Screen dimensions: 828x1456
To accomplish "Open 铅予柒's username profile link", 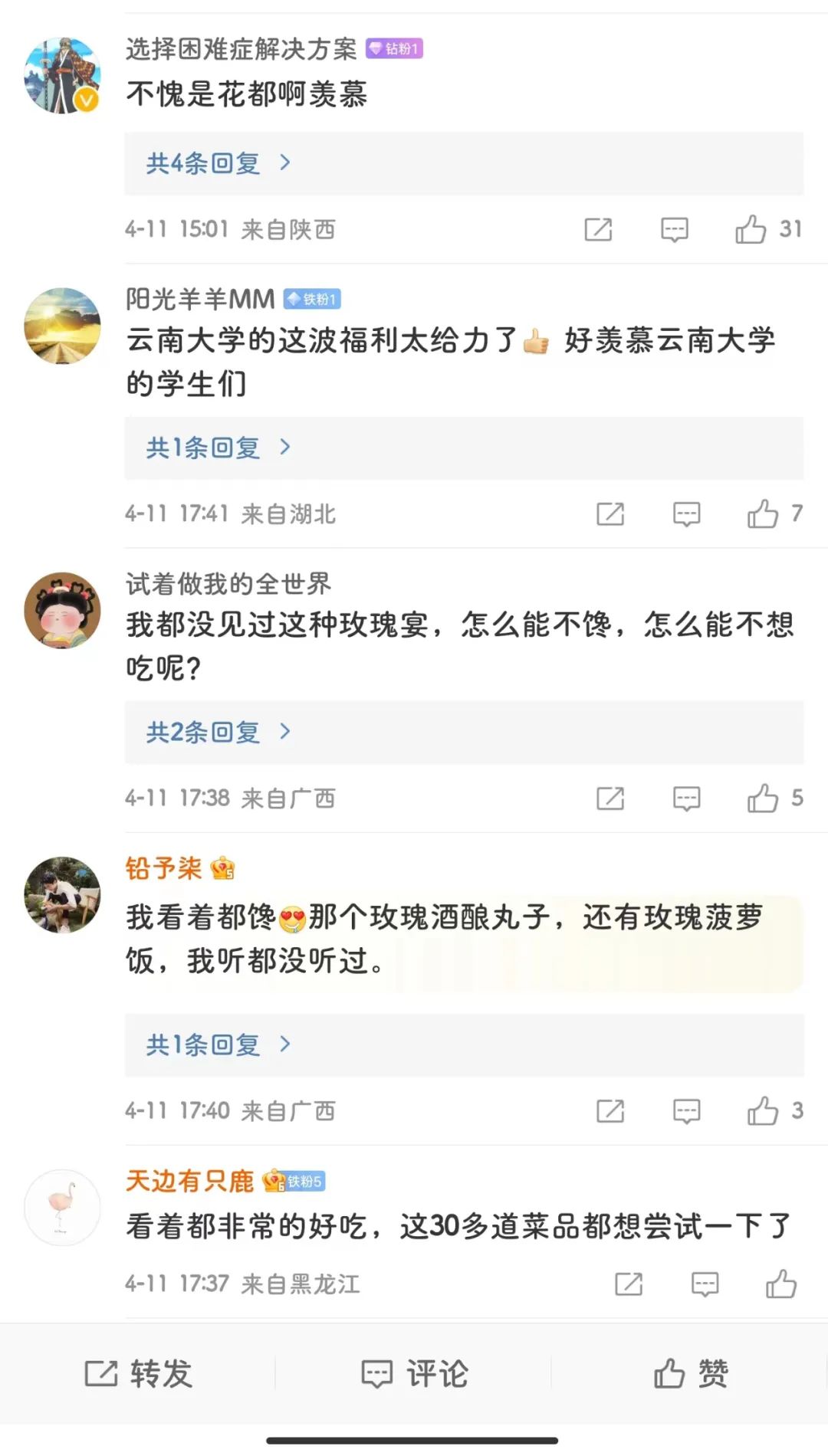I will pos(163,870).
